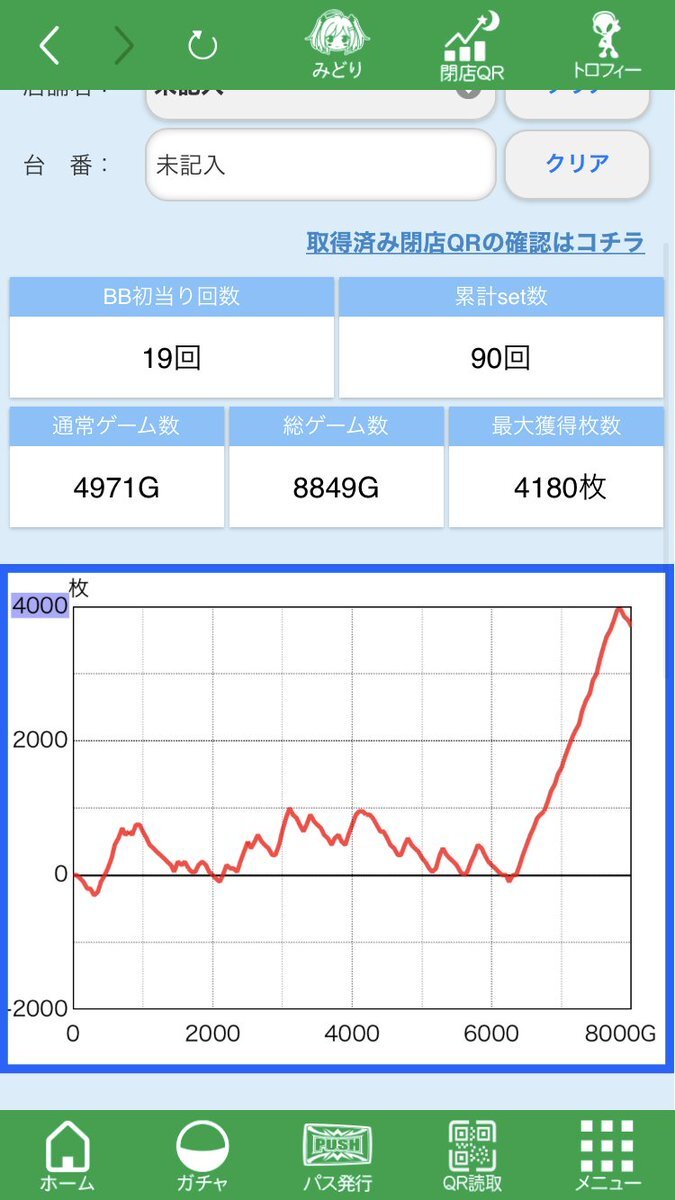Open the トロフィー page

[606, 46]
